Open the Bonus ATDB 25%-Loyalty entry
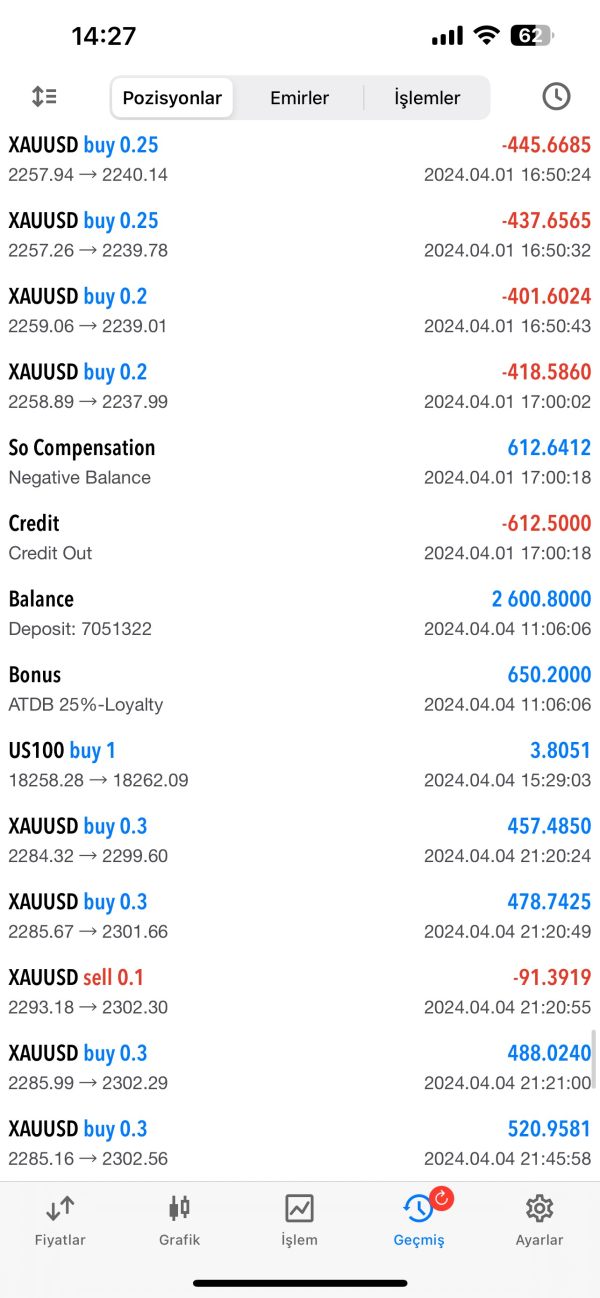 tap(300, 688)
